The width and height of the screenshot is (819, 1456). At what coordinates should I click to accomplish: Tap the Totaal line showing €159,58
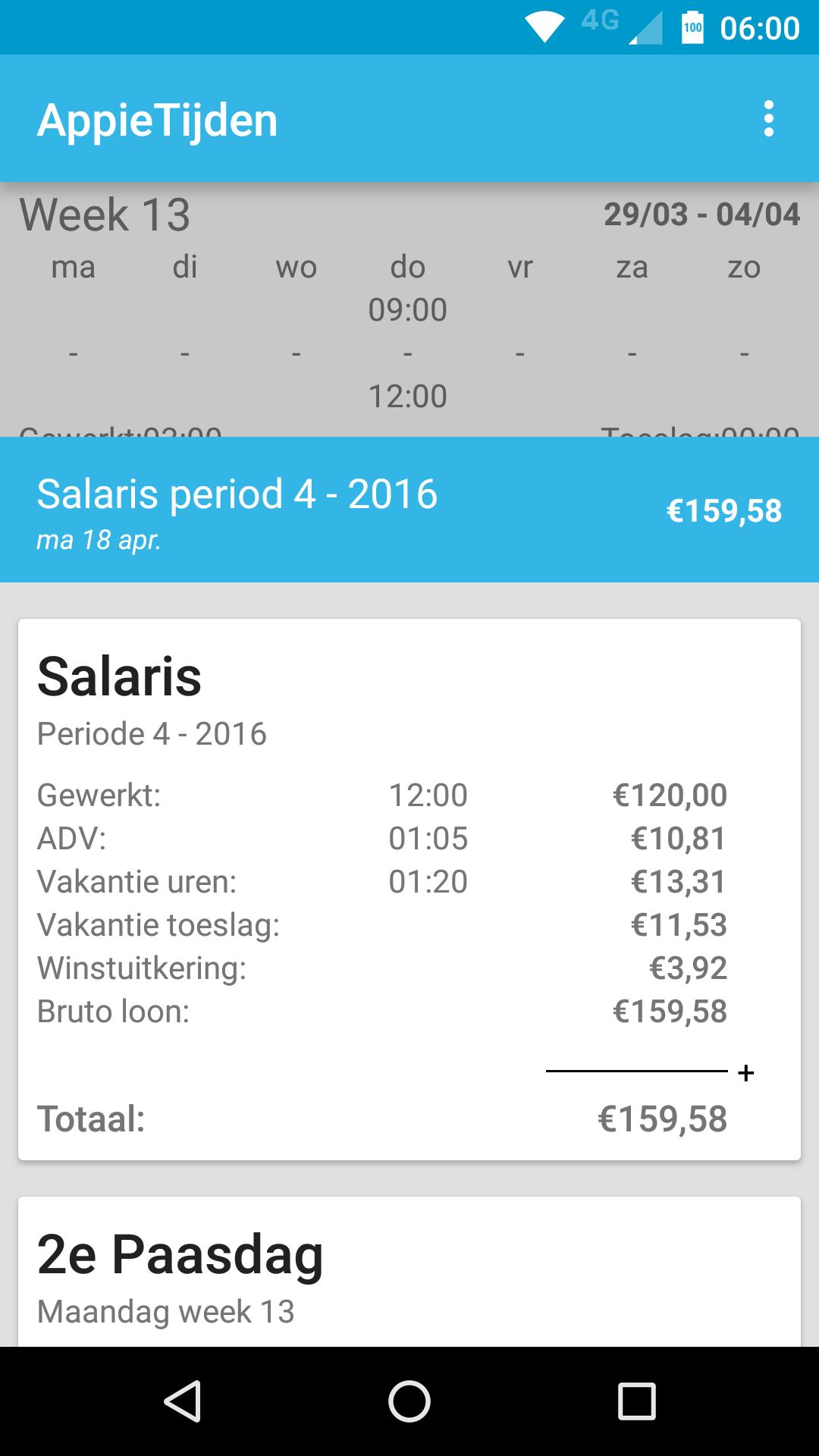tap(662, 1118)
